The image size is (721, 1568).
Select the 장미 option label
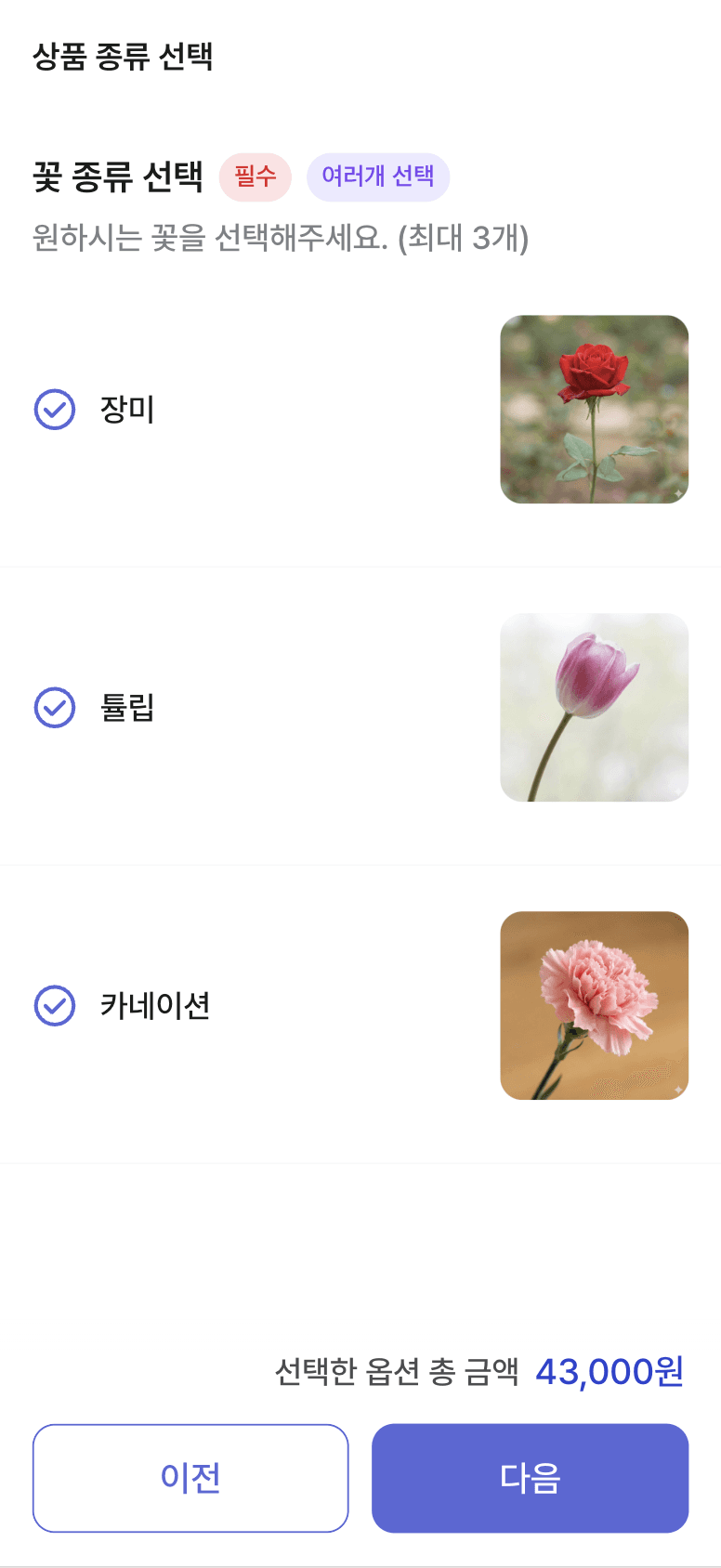tap(126, 409)
